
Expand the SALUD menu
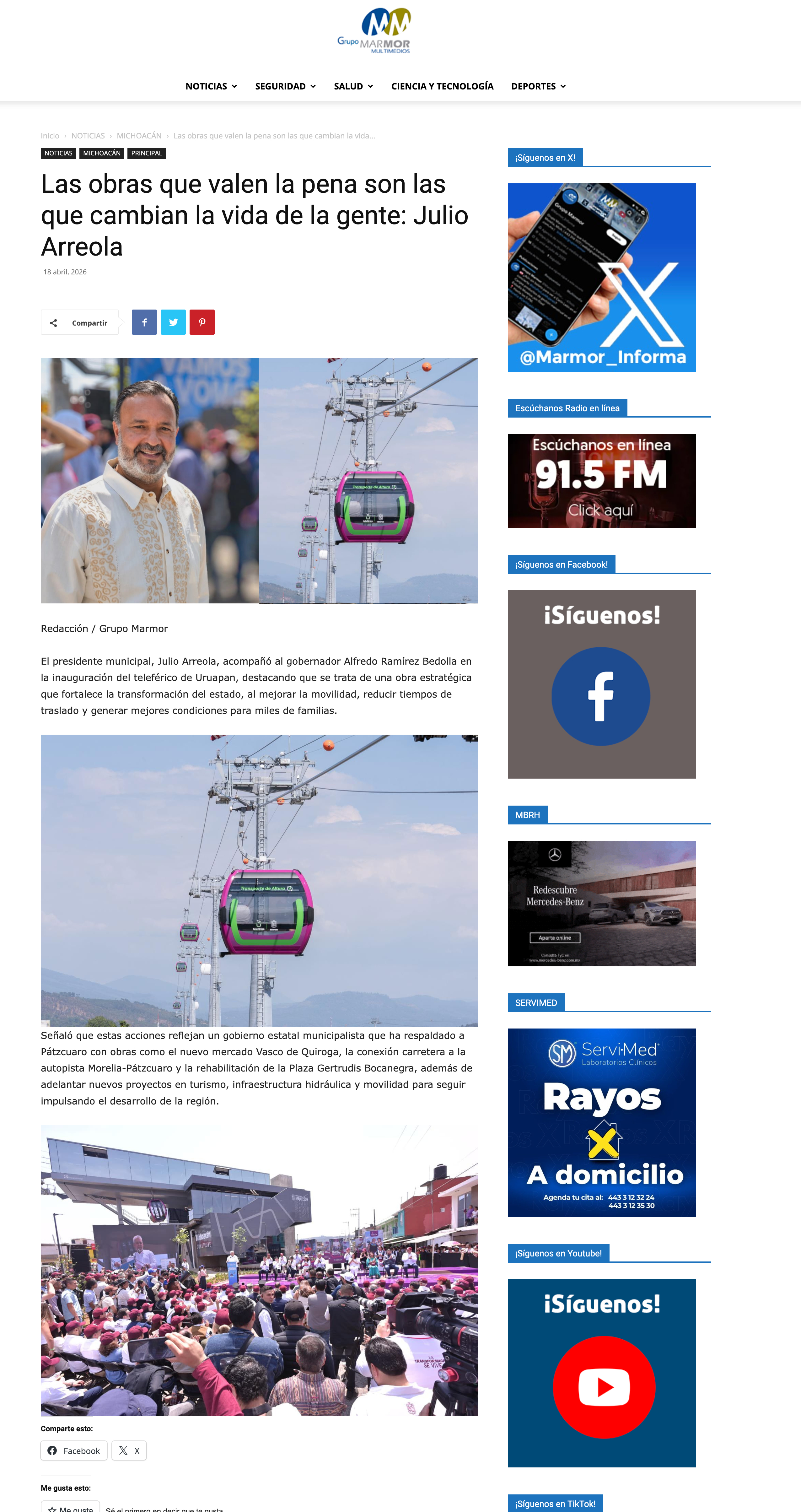click(x=353, y=86)
